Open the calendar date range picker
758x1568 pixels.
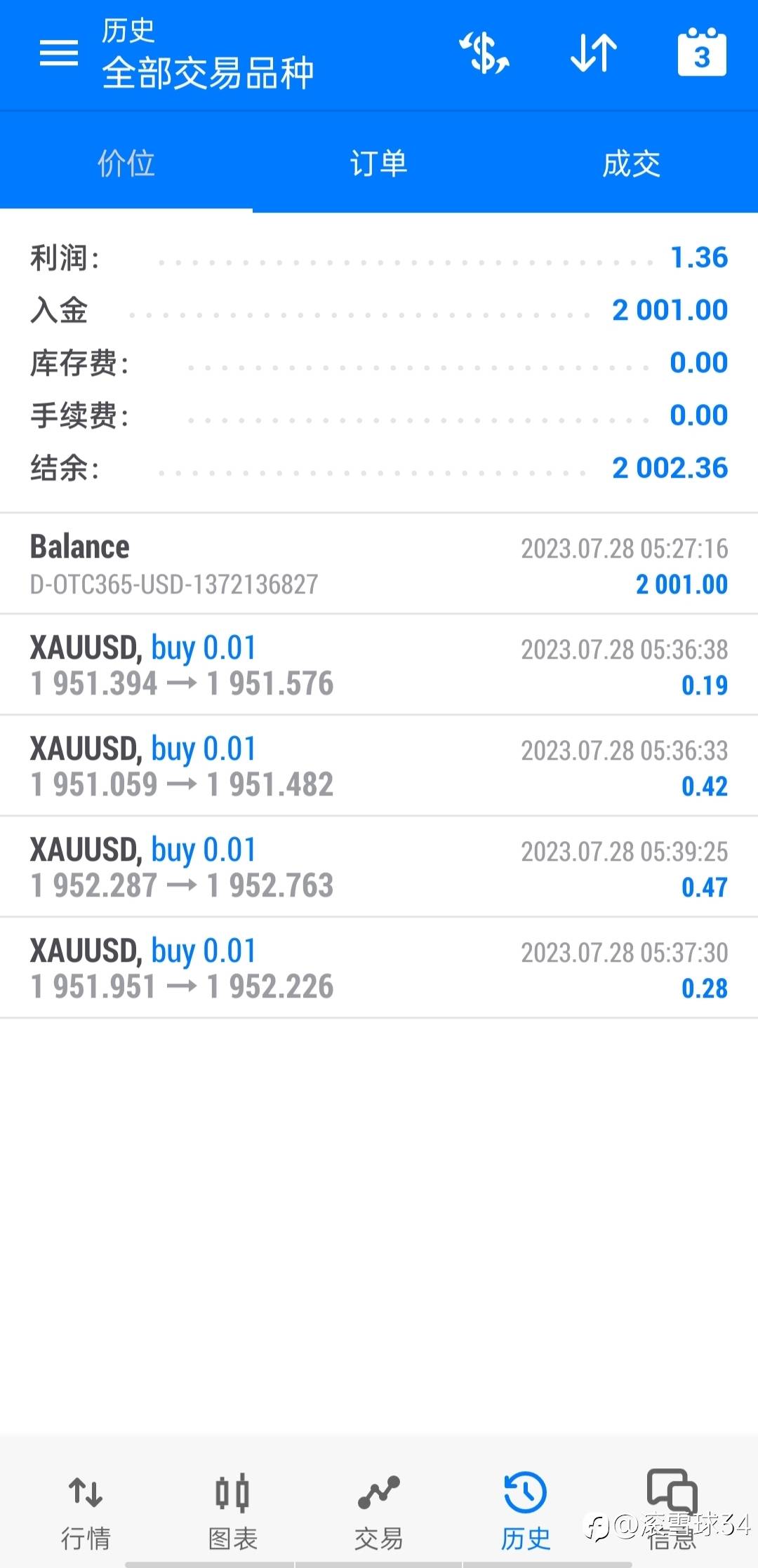click(702, 52)
